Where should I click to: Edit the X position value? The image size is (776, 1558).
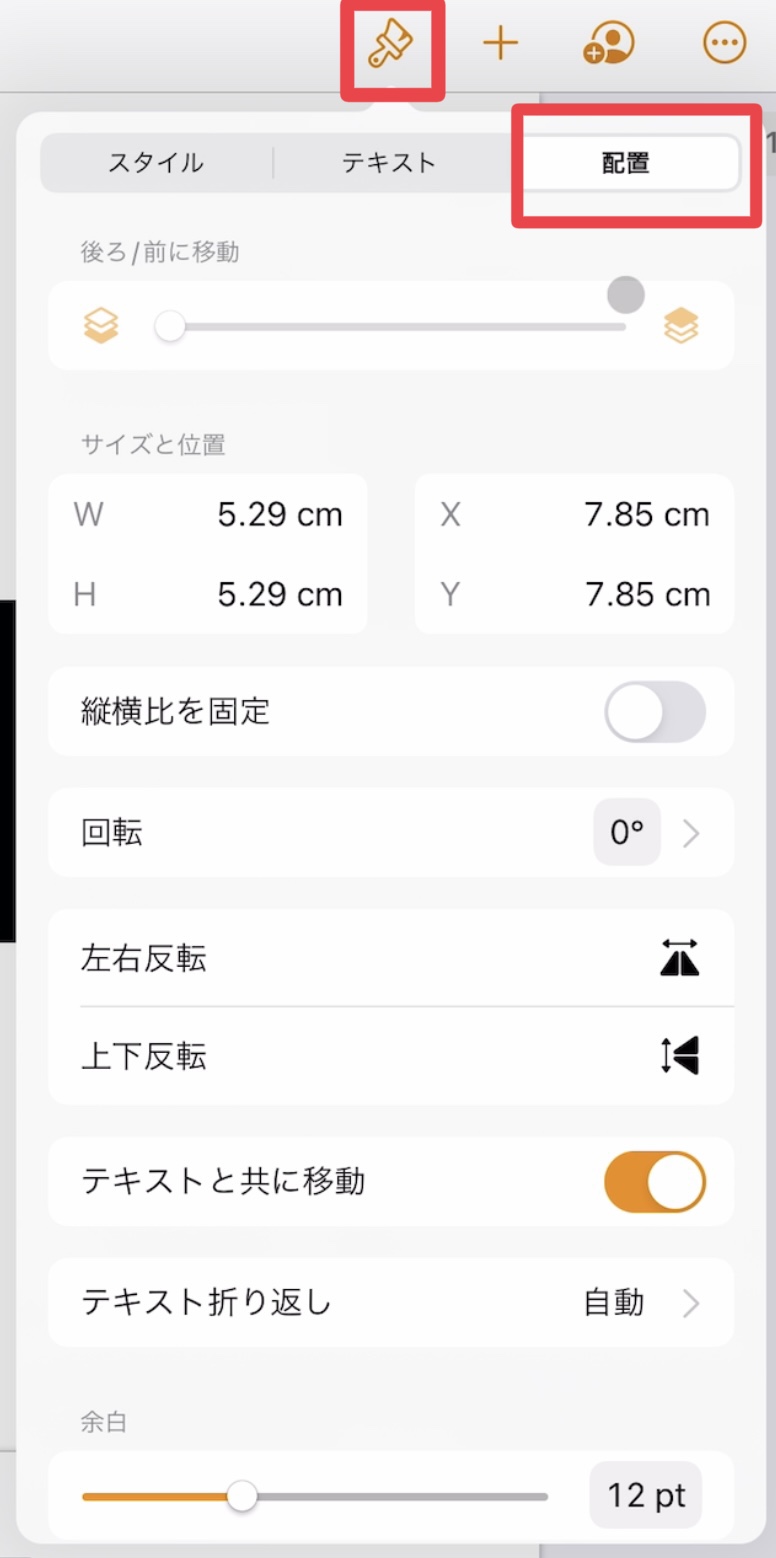click(646, 515)
